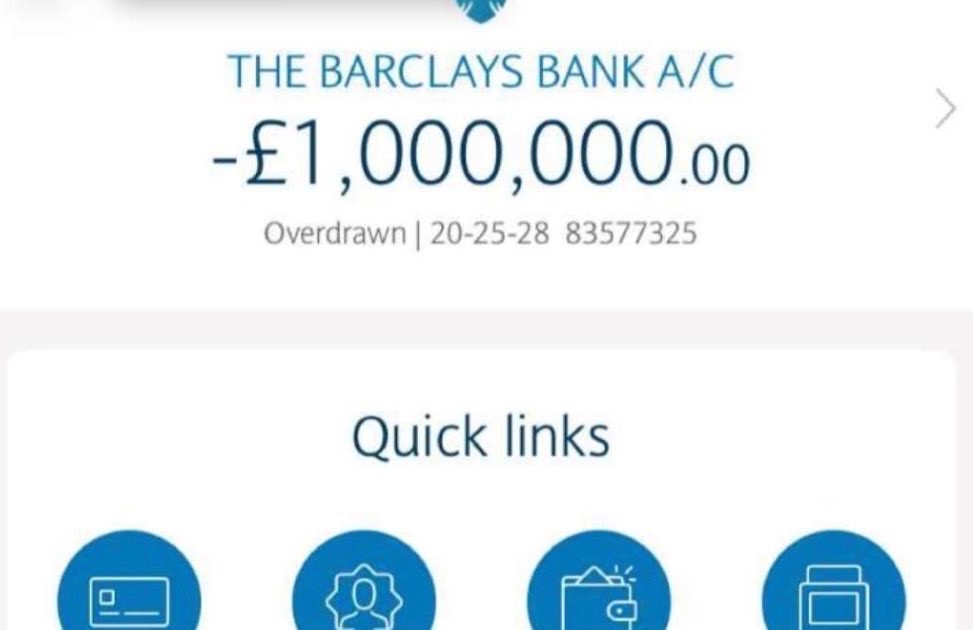
Task: Open the person badge quick link
Action: (364, 593)
